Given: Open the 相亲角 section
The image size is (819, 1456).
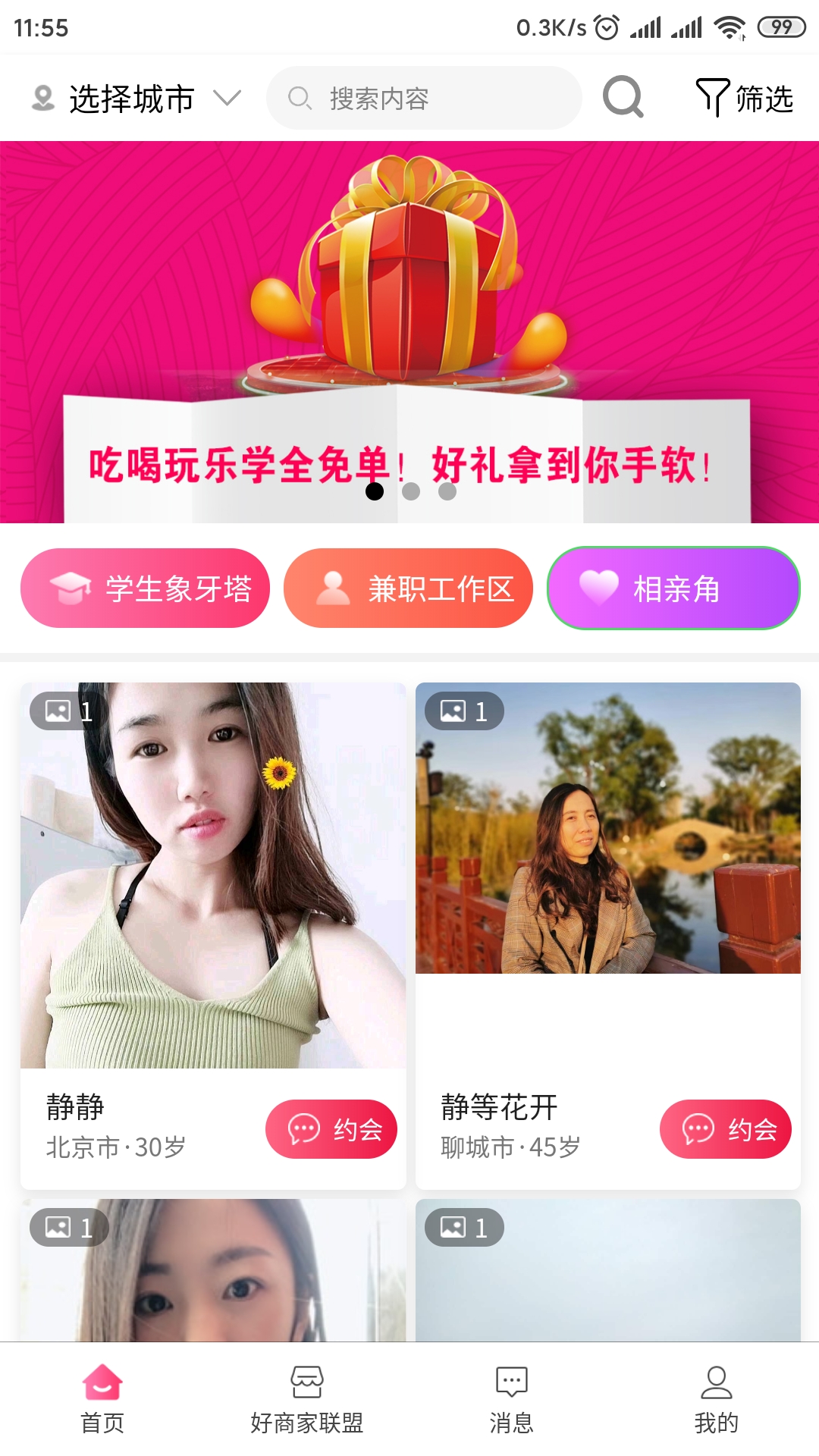Looking at the screenshot, I should [x=673, y=588].
